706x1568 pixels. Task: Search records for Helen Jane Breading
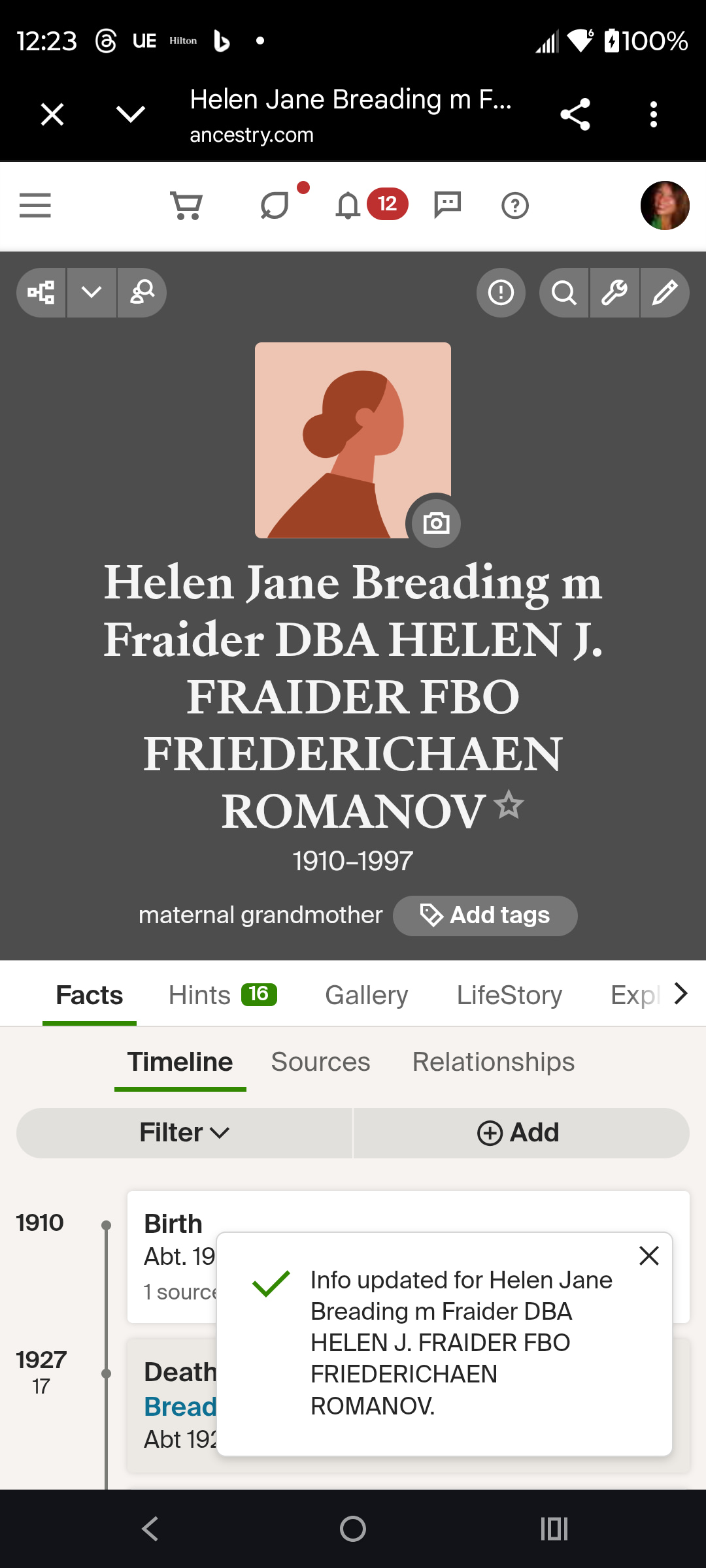(563, 293)
